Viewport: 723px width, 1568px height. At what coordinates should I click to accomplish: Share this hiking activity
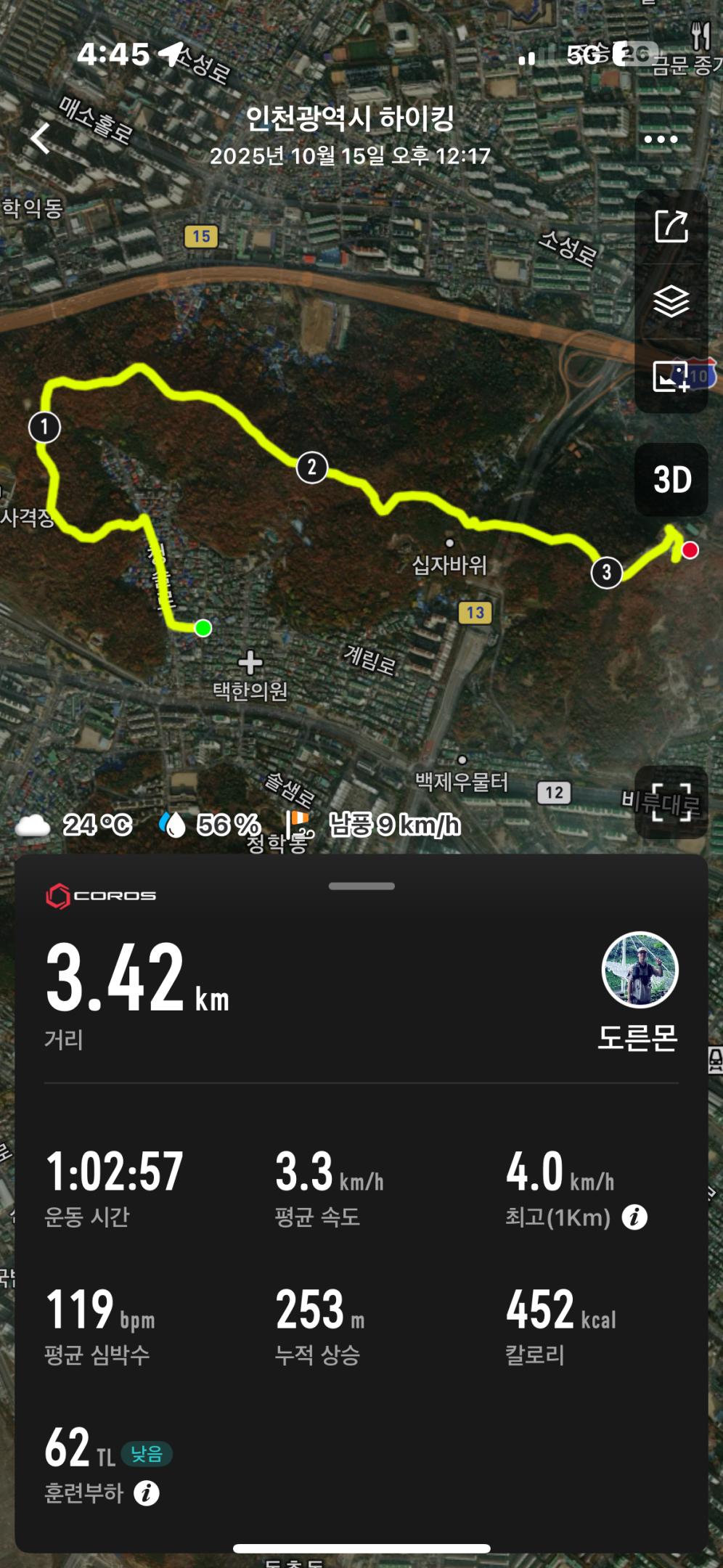(671, 226)
